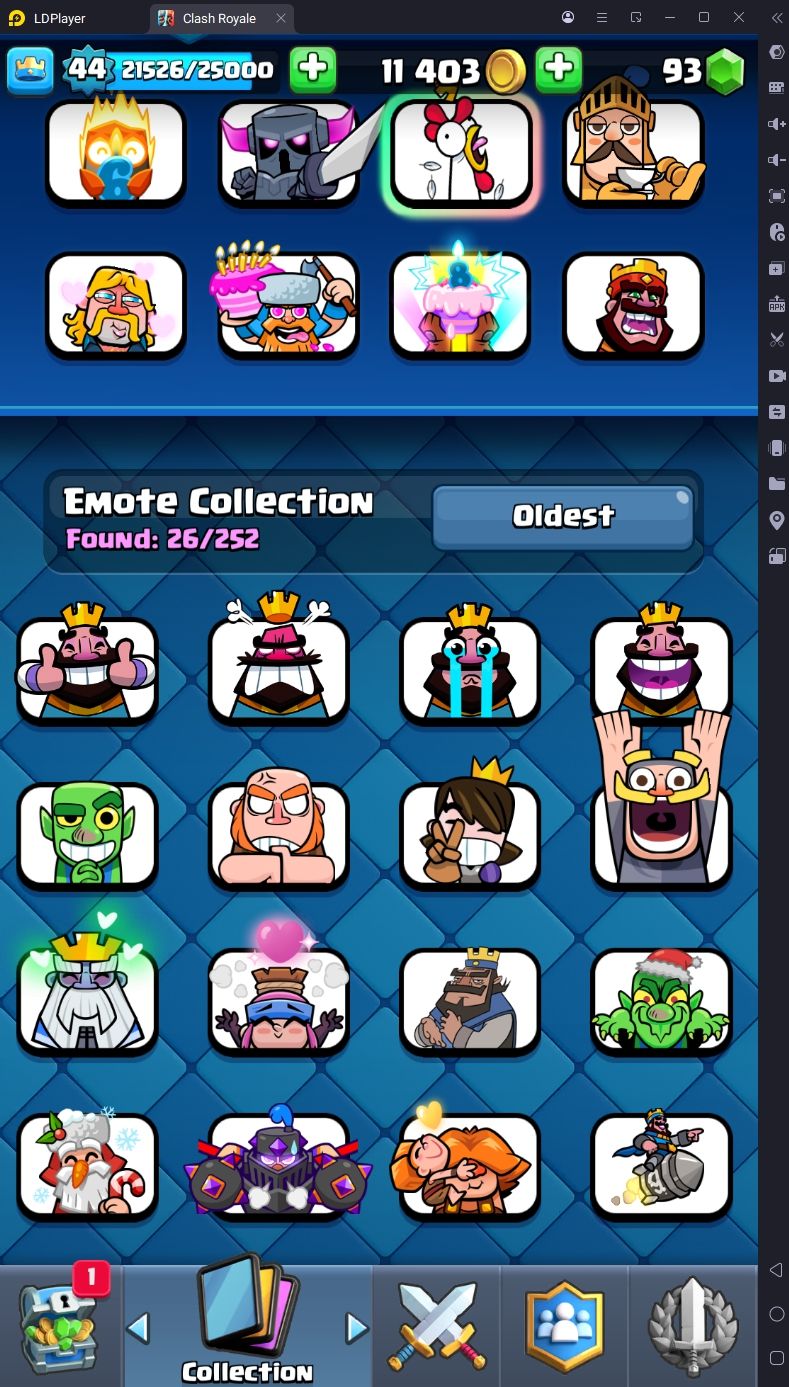Choose the Santa-hat goblin emote
The image size is (789, 1387).
[661, 1000]
